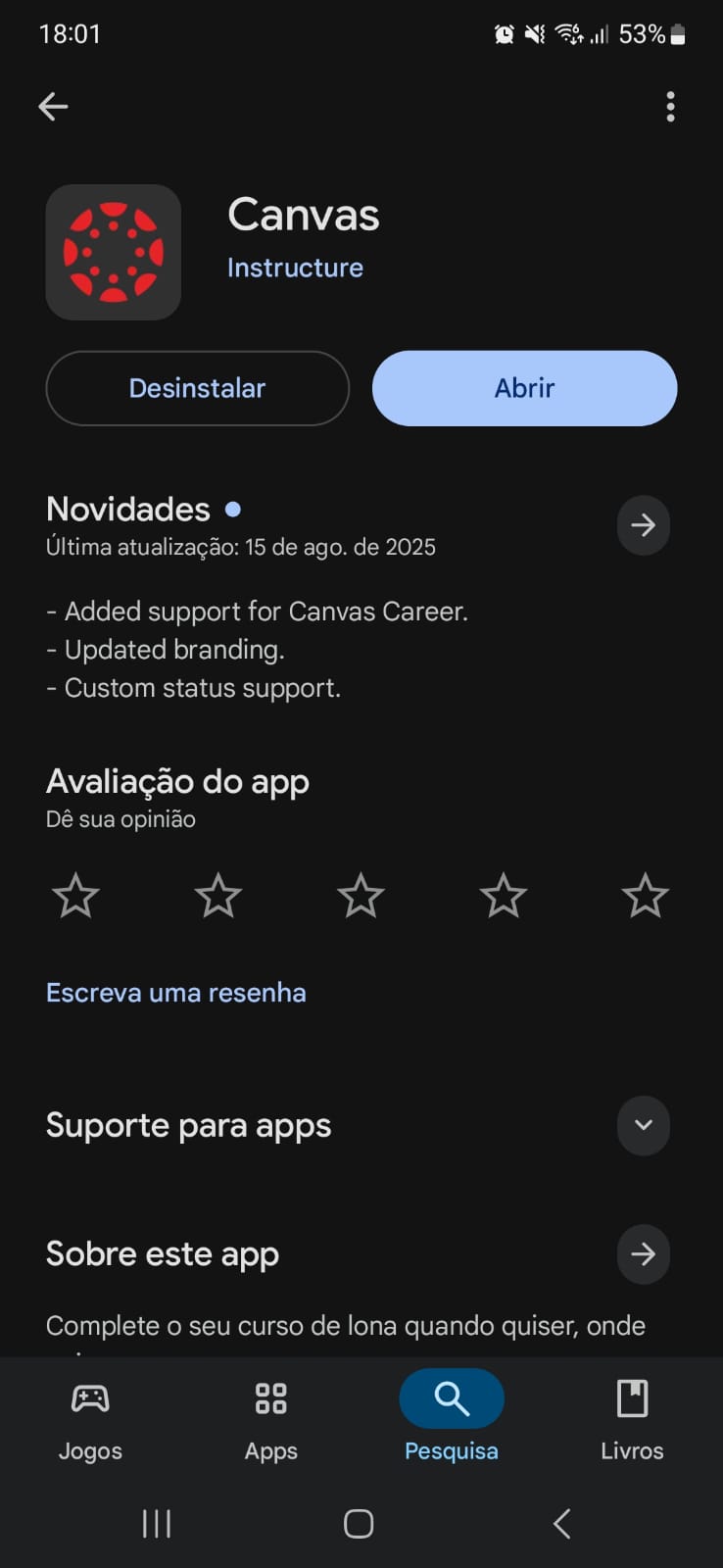Open Sobre este app details arrow
This screenshot has width=723, height=1568.
tap(643, 1253)
